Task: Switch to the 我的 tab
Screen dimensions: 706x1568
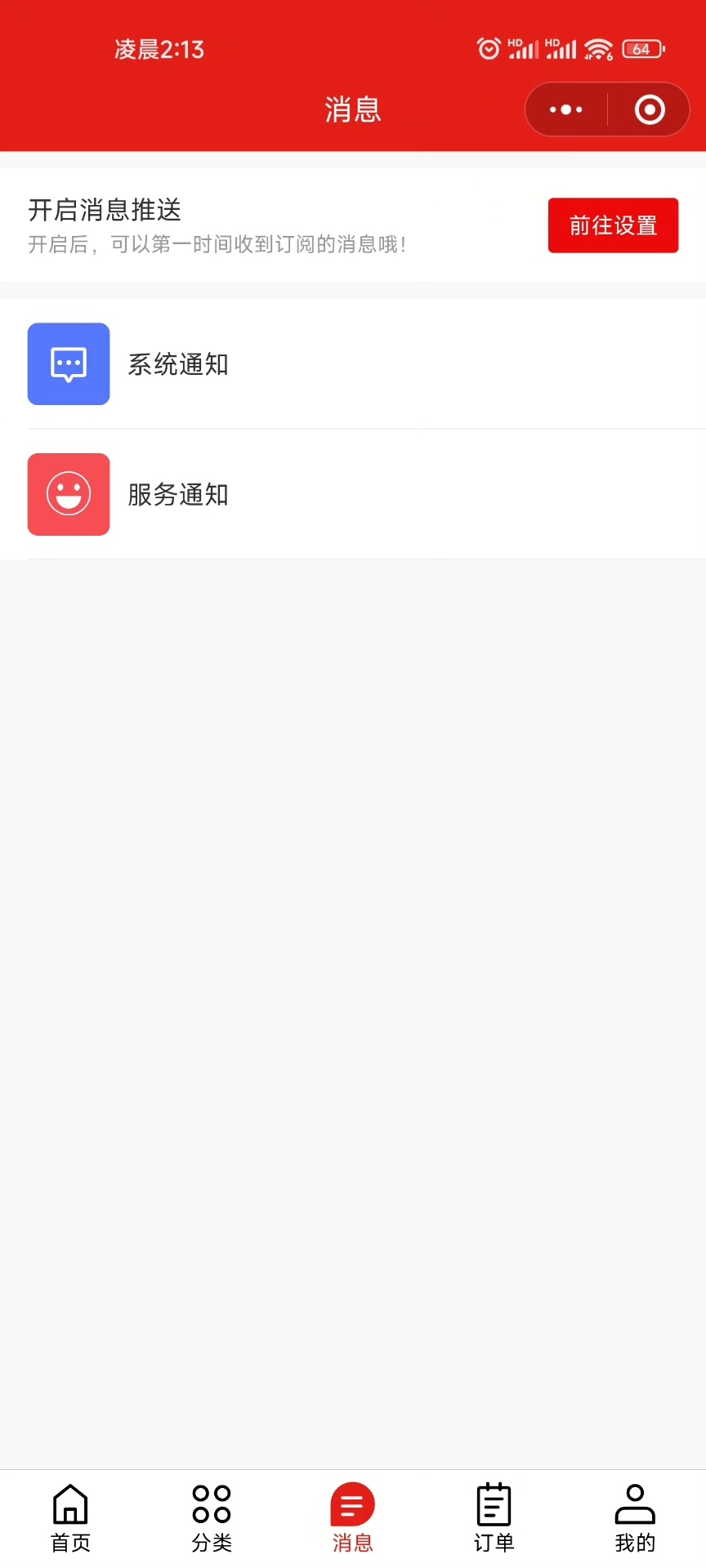Action: coord(635,1518)
